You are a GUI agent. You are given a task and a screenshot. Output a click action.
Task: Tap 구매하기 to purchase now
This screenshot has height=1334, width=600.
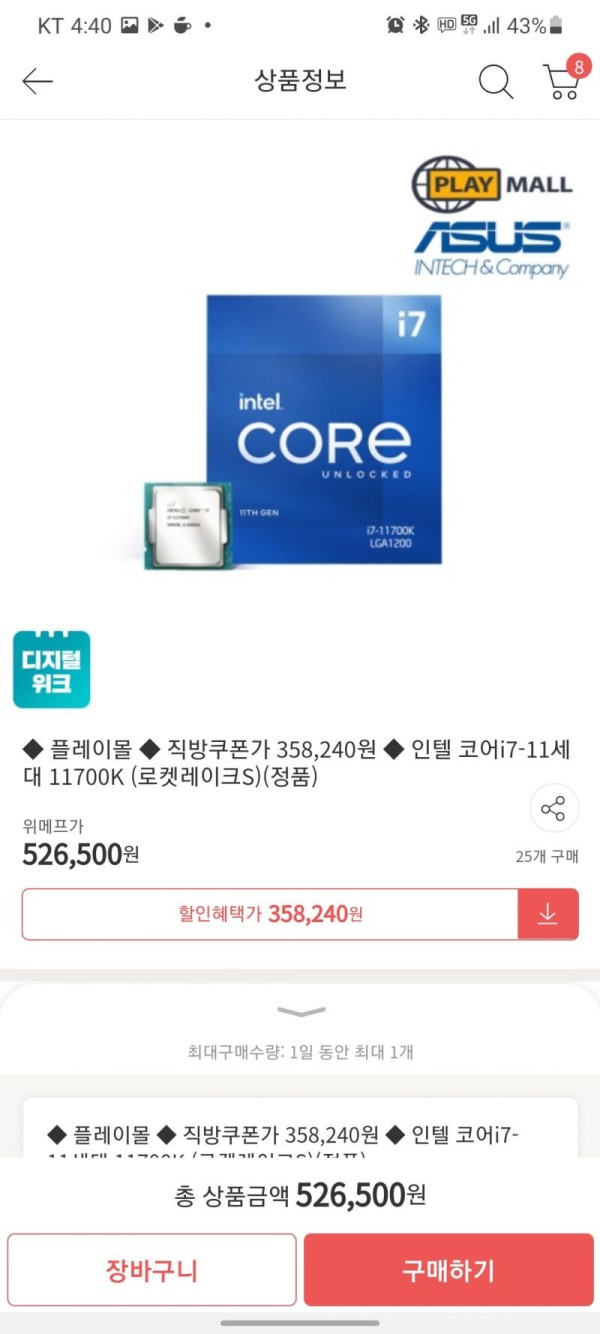tap(448, 1269)
